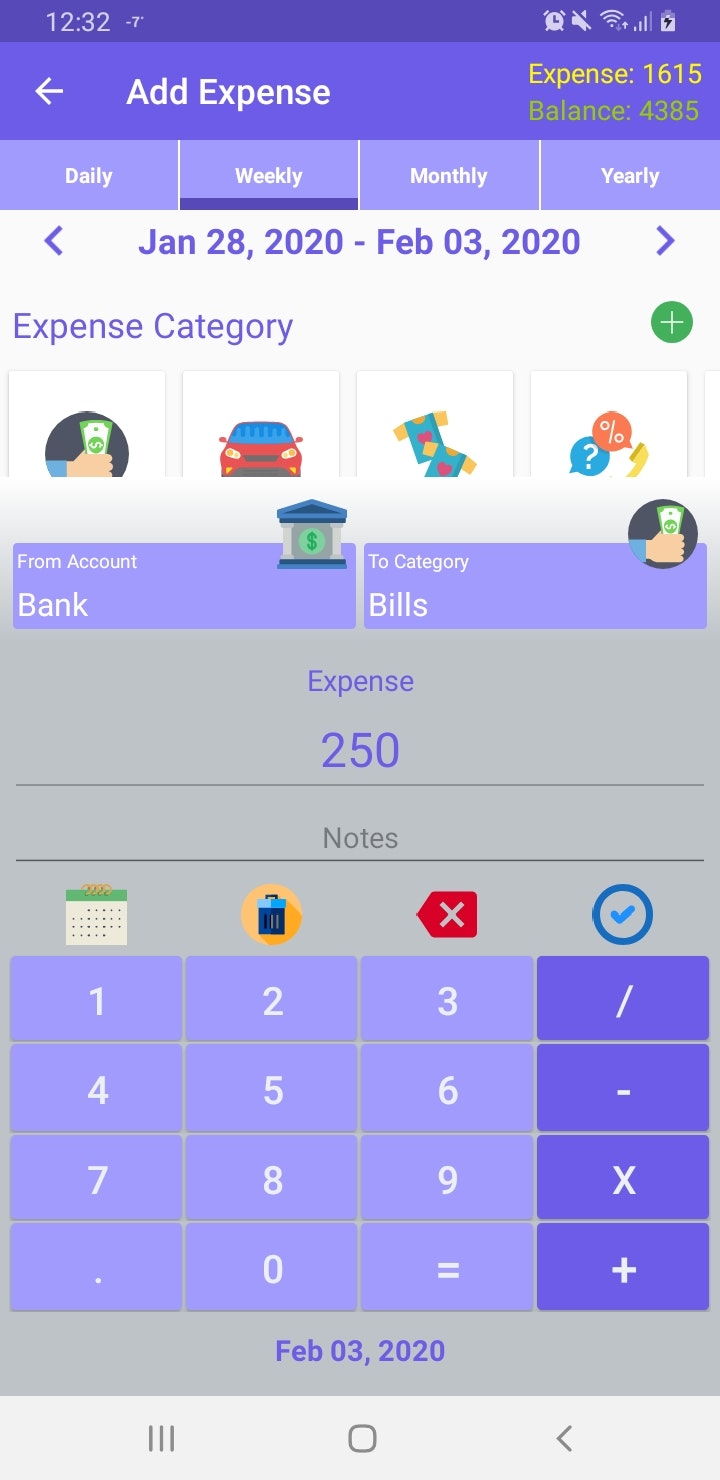Image resolution: width=720 pixels, height=1480 pixels.
Task: Select the clothing expense category icon
Action: pos(435,440)
